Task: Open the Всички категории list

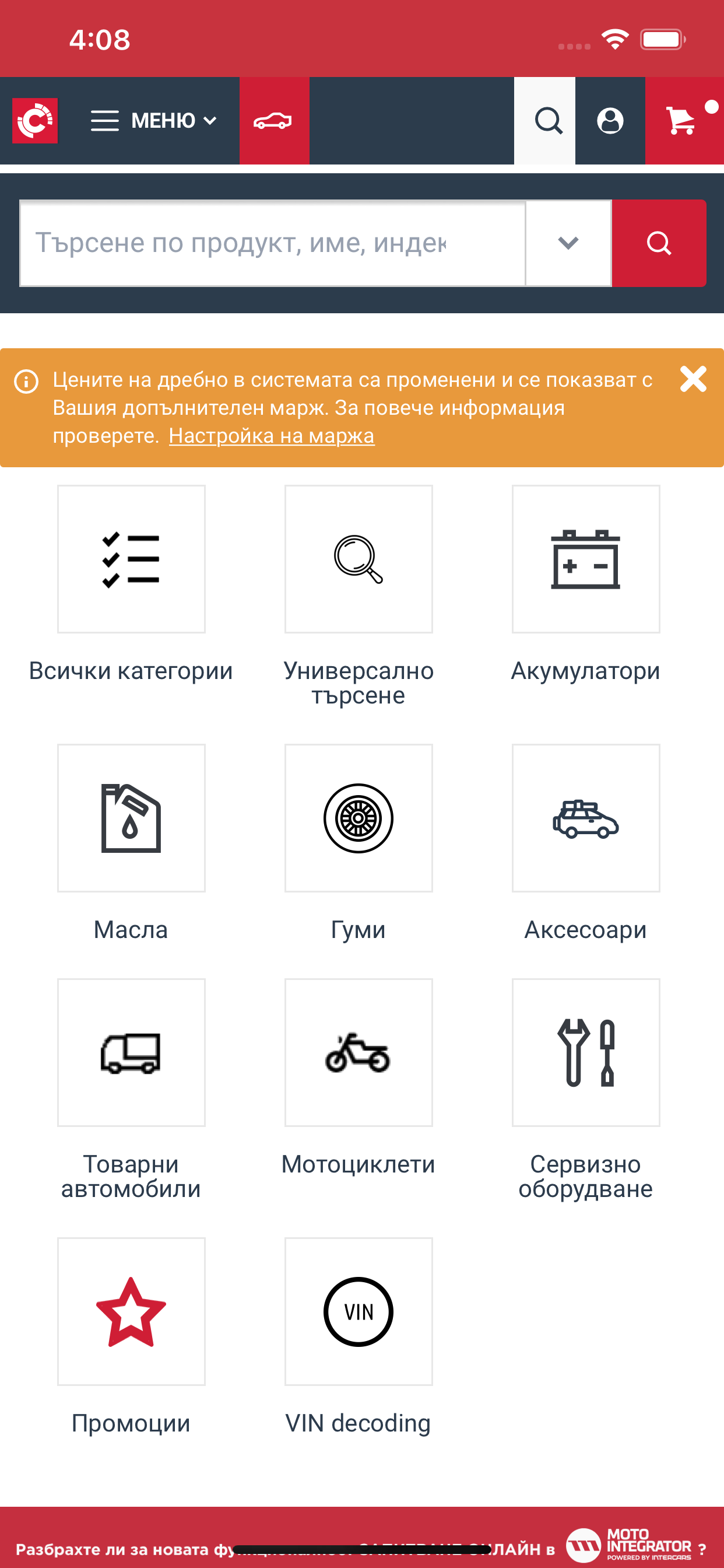Action: click(131, 558)
